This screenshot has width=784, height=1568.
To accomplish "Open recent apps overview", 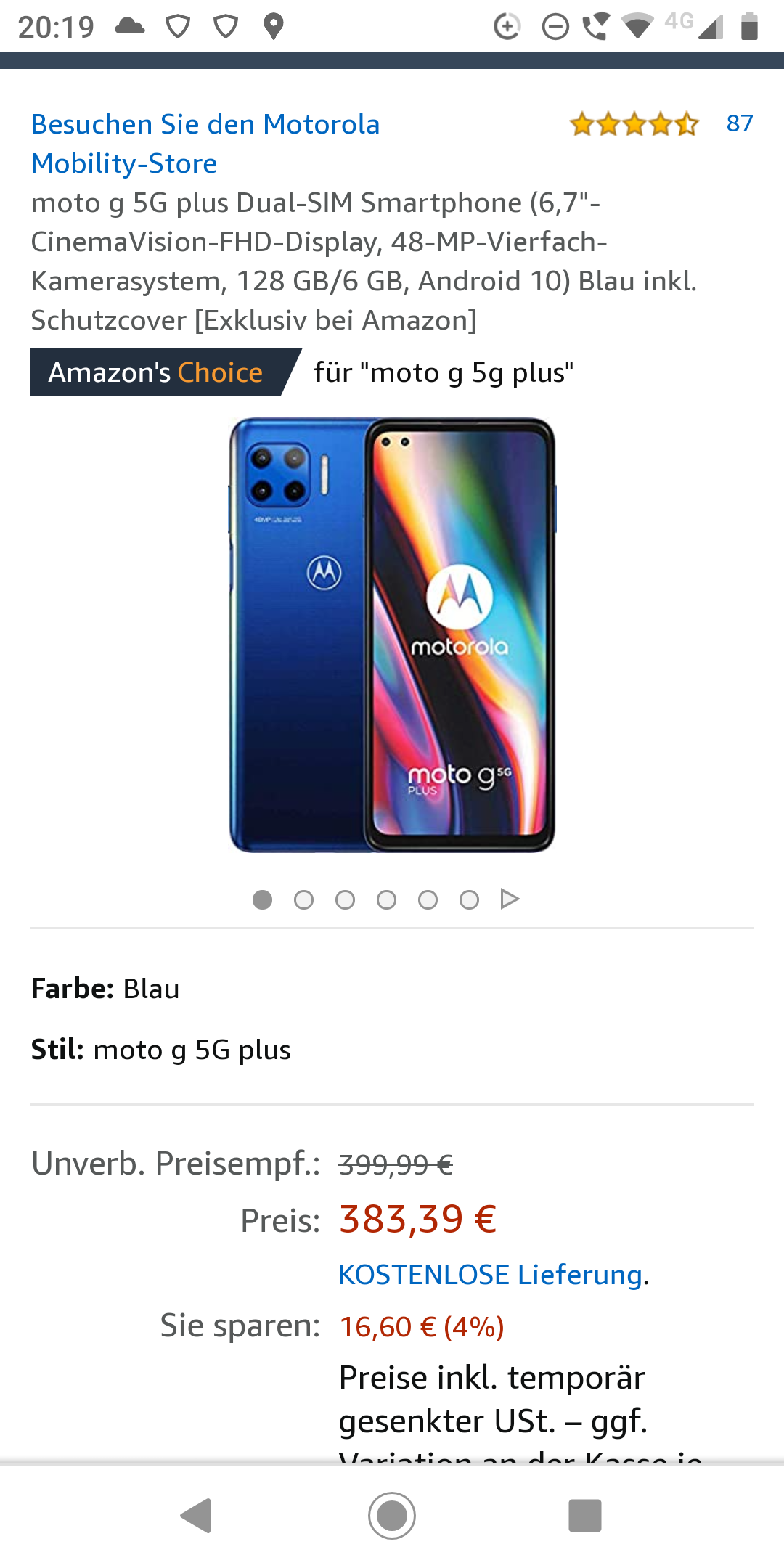I will pos(585,1516).
